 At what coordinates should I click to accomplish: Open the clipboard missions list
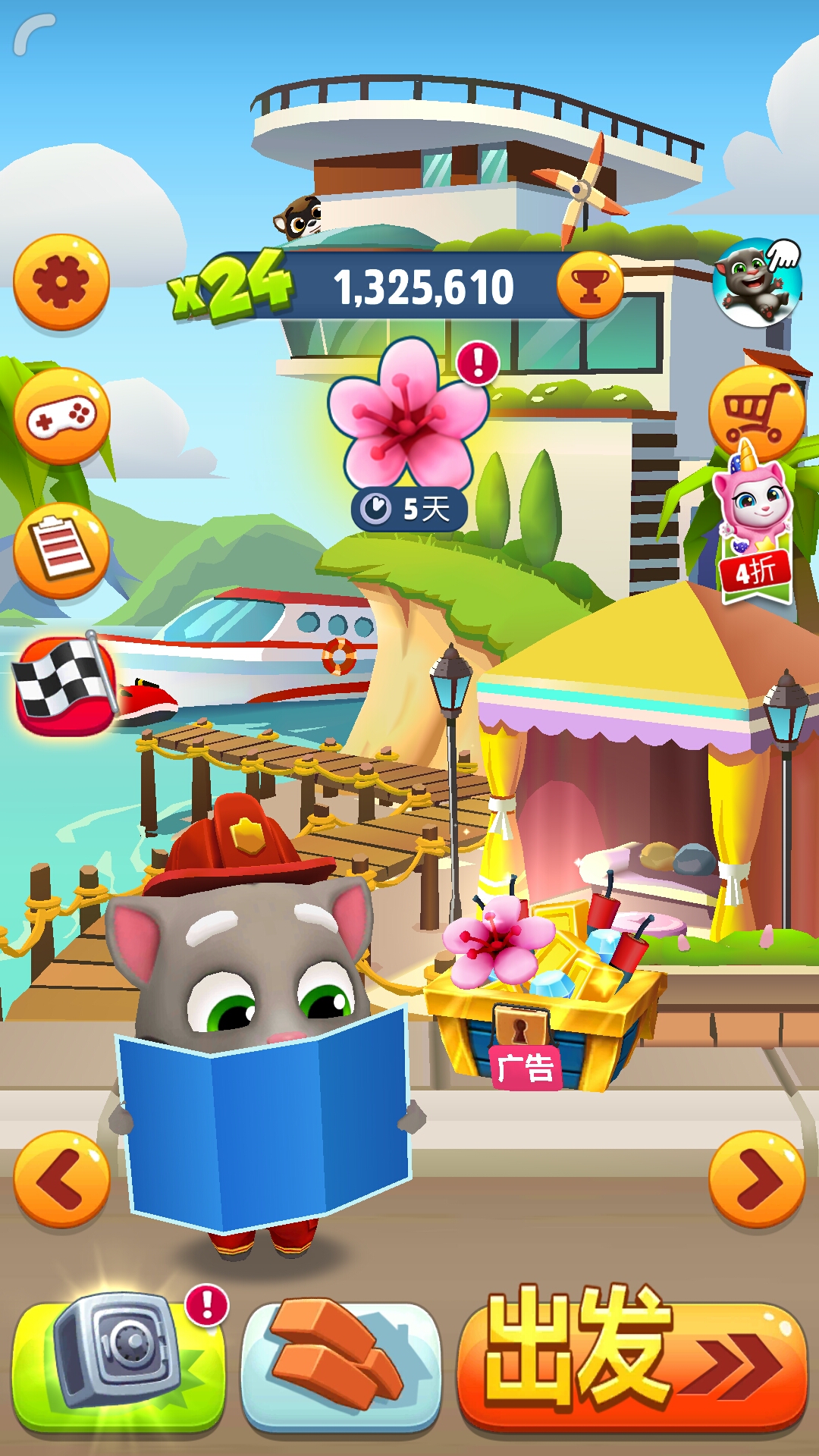[61, 549]
